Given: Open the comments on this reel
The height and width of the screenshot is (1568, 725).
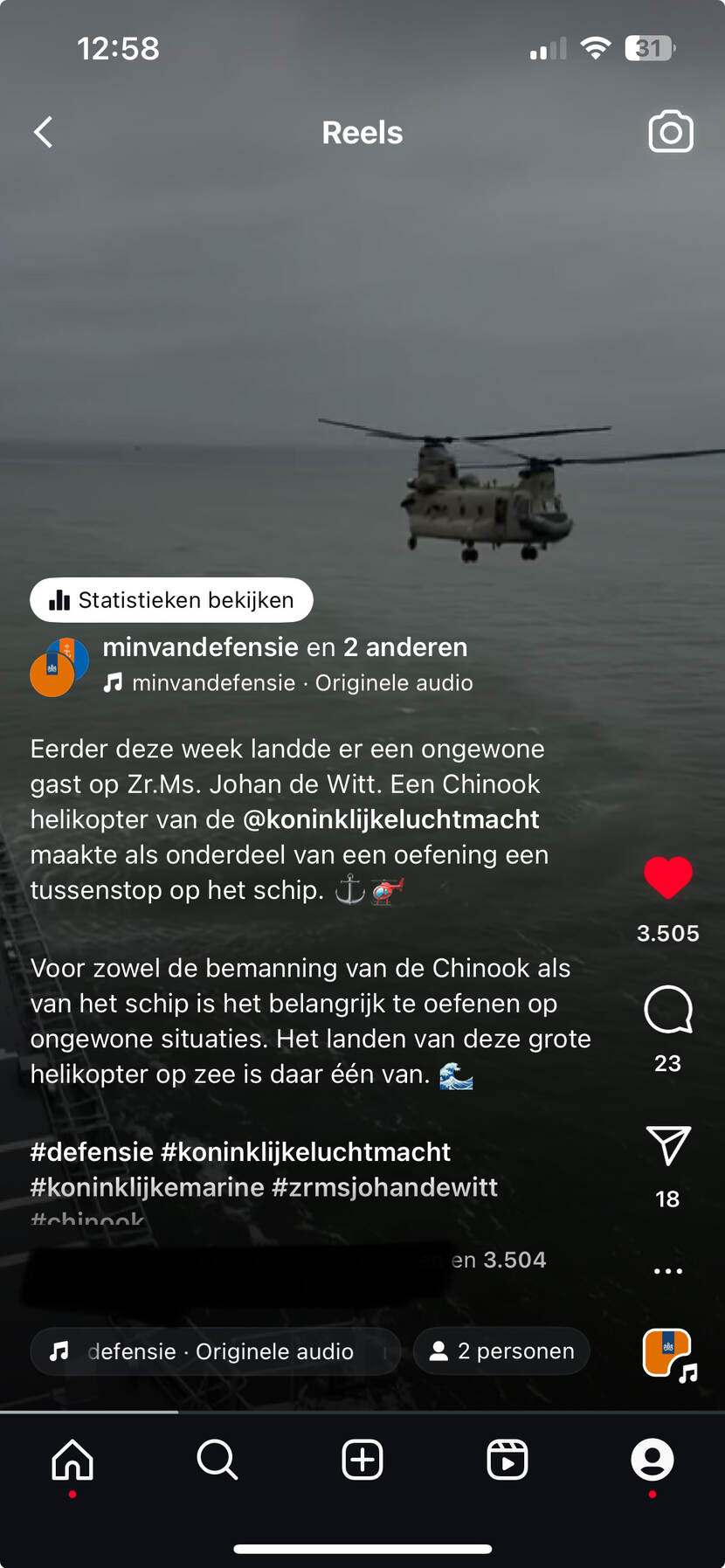Looking at the screenshot, I should tap(667, 1011).
